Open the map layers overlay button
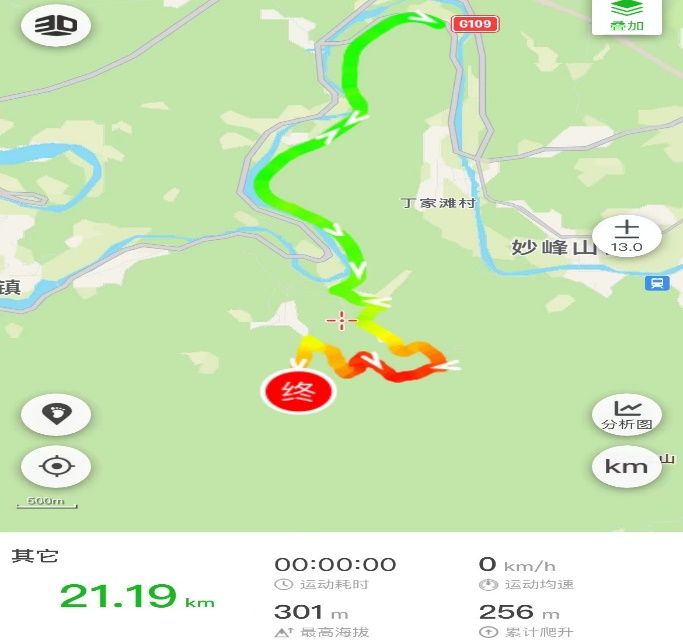 (x=626, y=17)
